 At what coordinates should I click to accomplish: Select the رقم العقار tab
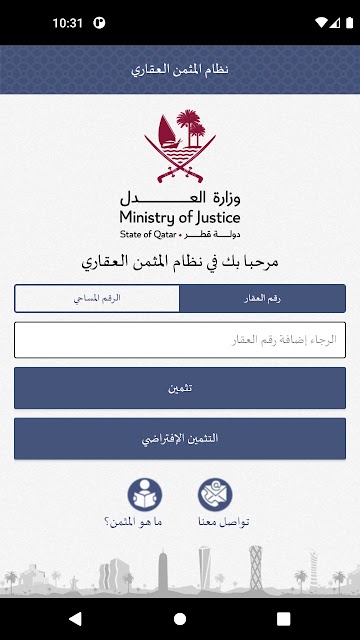point(262,298)
